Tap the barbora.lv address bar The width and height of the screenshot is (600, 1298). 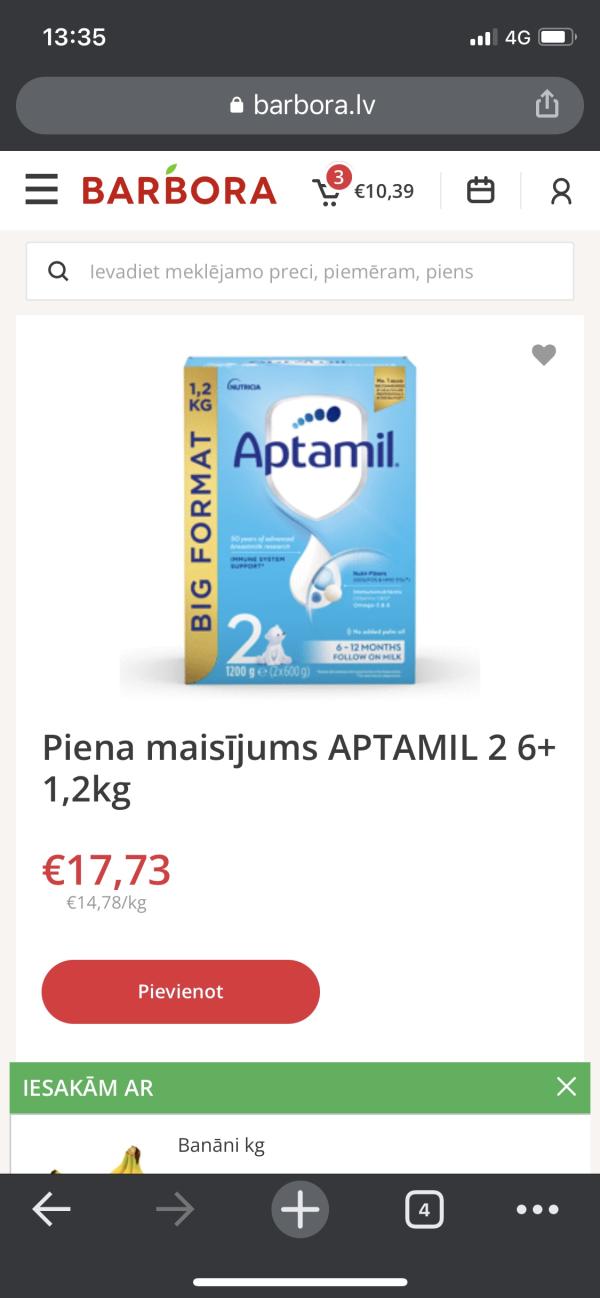[300, 105]
